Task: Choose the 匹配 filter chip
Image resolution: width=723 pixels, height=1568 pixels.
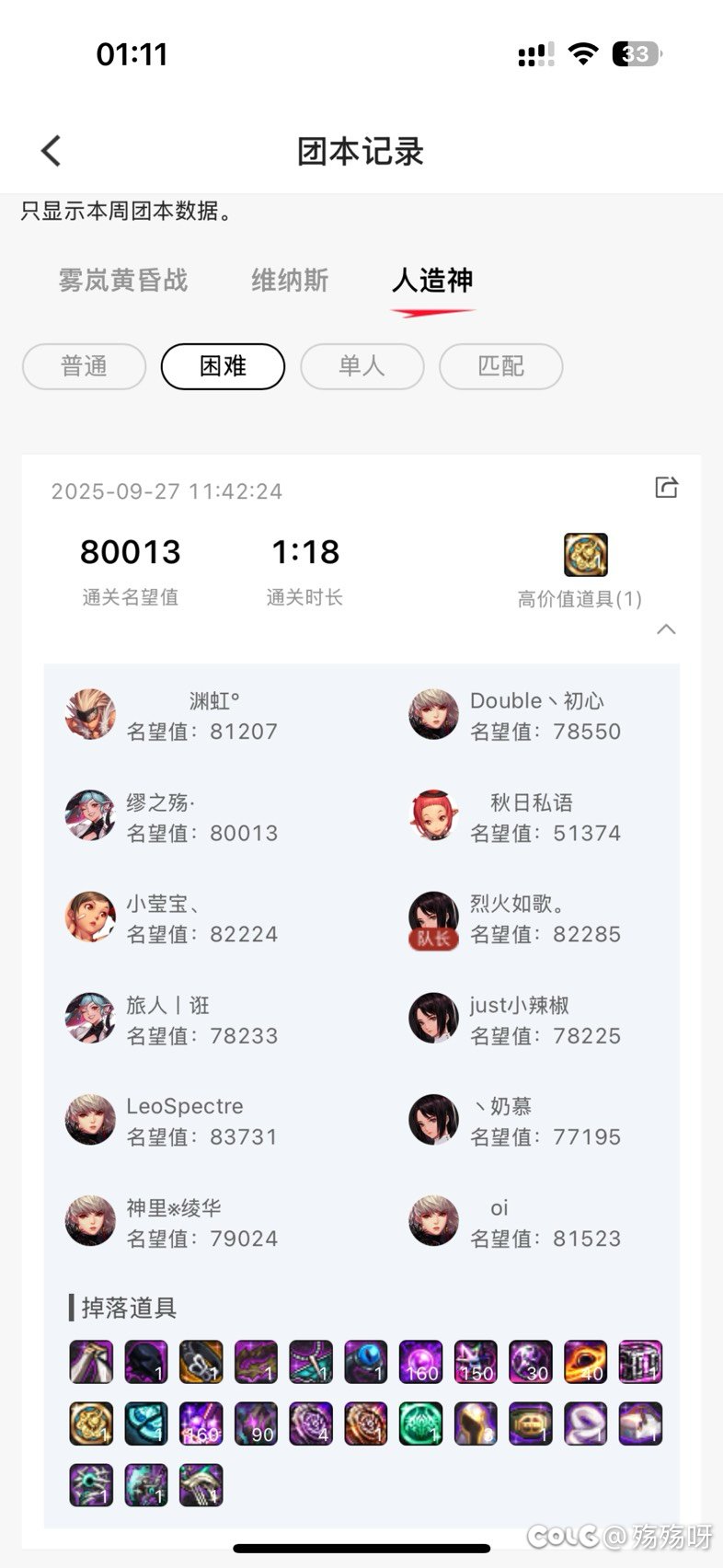Action: (500, 366)
